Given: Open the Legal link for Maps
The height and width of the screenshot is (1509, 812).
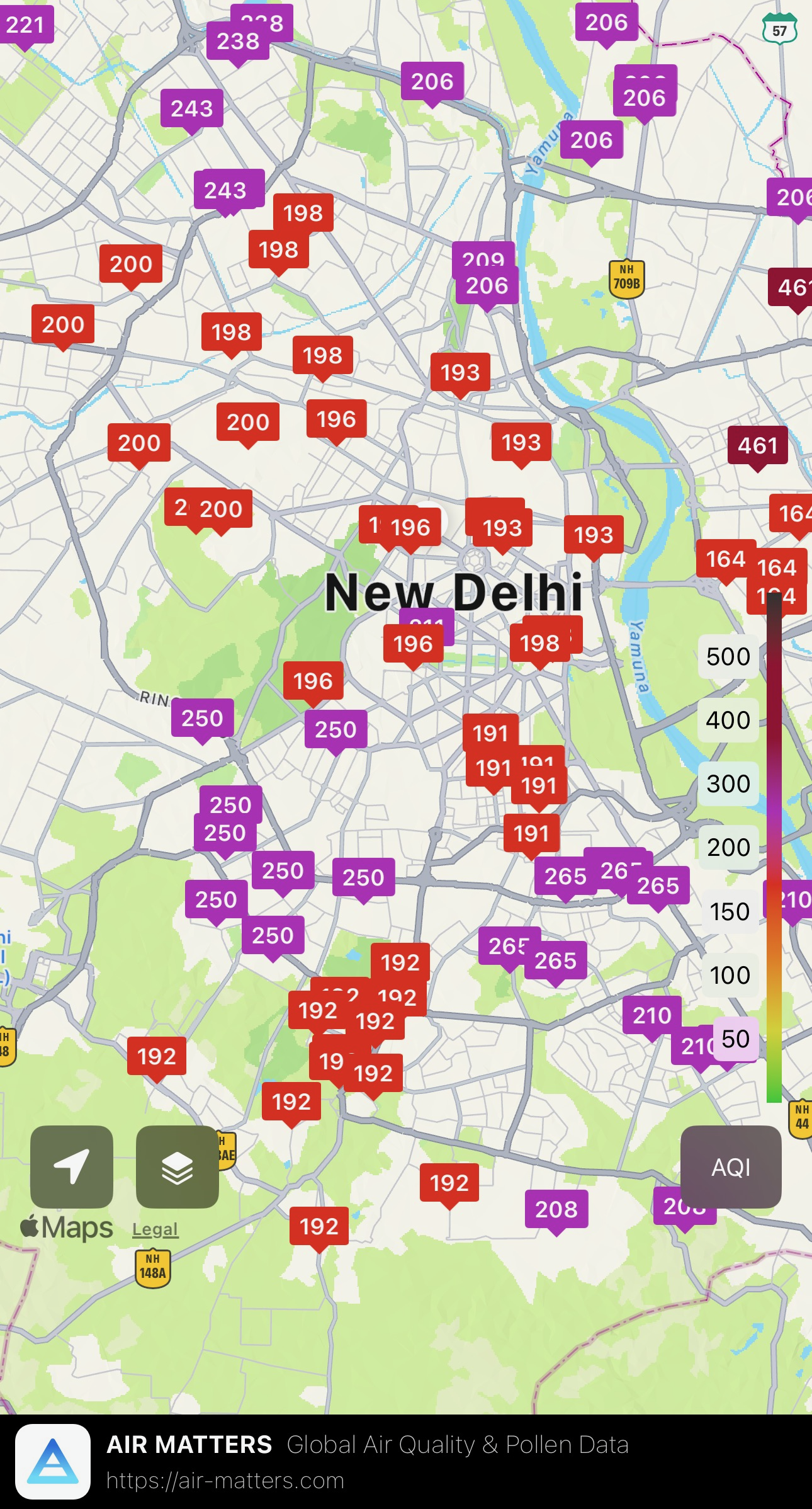Looking at the screenshot, I should coord(155,1229).
